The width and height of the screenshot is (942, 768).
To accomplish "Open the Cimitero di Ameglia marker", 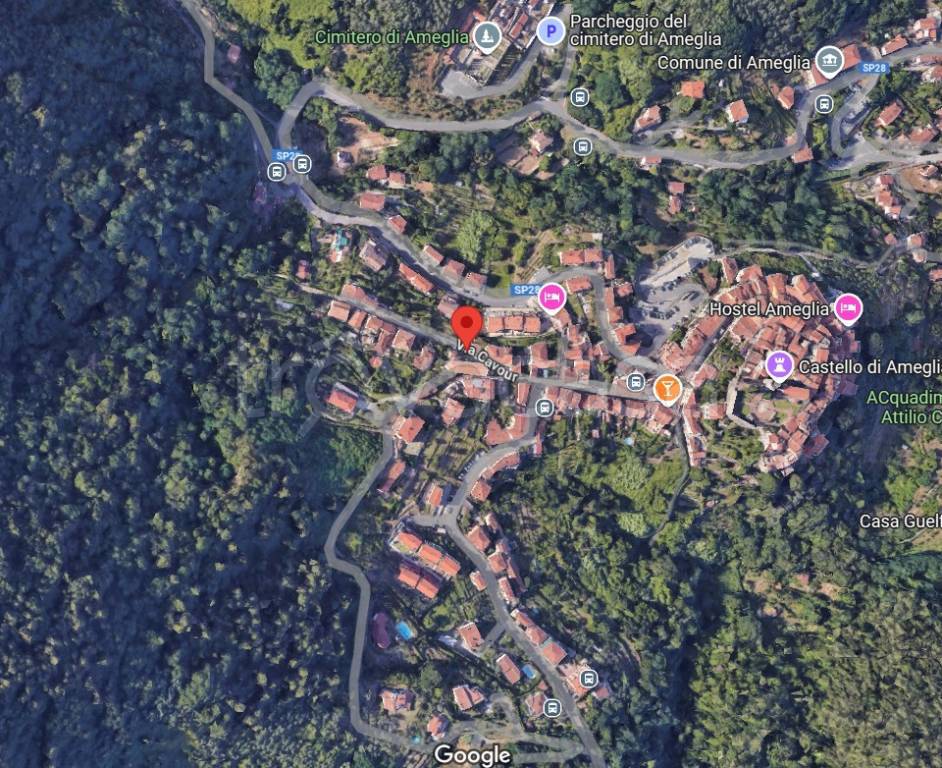I will pyautogui.click(x=486, y=37).
